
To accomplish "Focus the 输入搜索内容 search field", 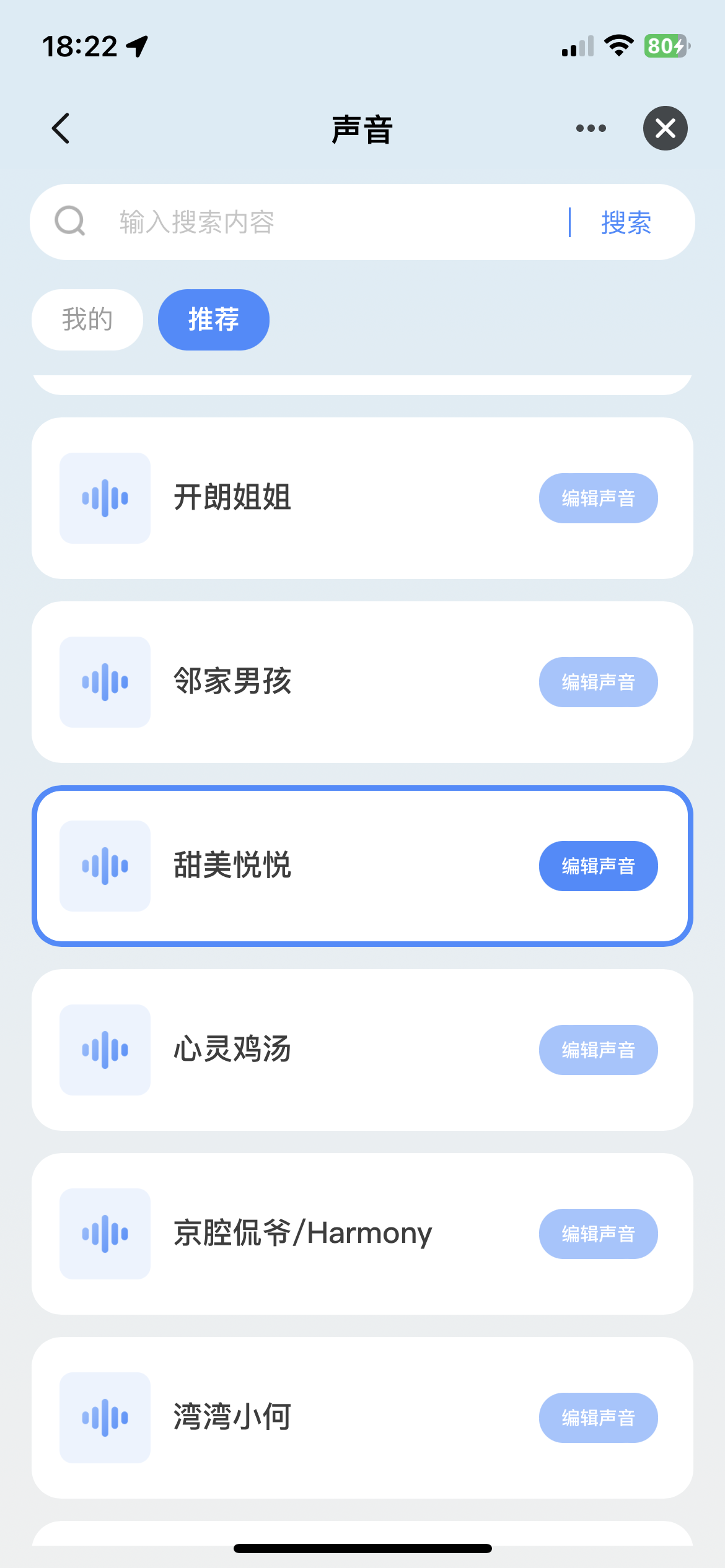I will pyautogui.click(x=335, y=222).
